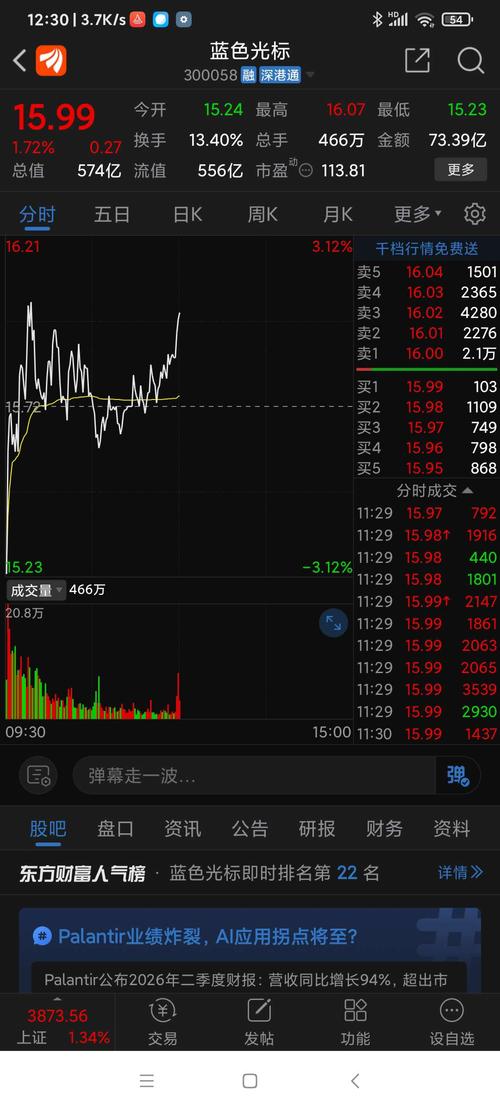This screenshot has height=1111, width=500.
Task: Open 详情 for the popularity ranking
Action: click(460, 872)
